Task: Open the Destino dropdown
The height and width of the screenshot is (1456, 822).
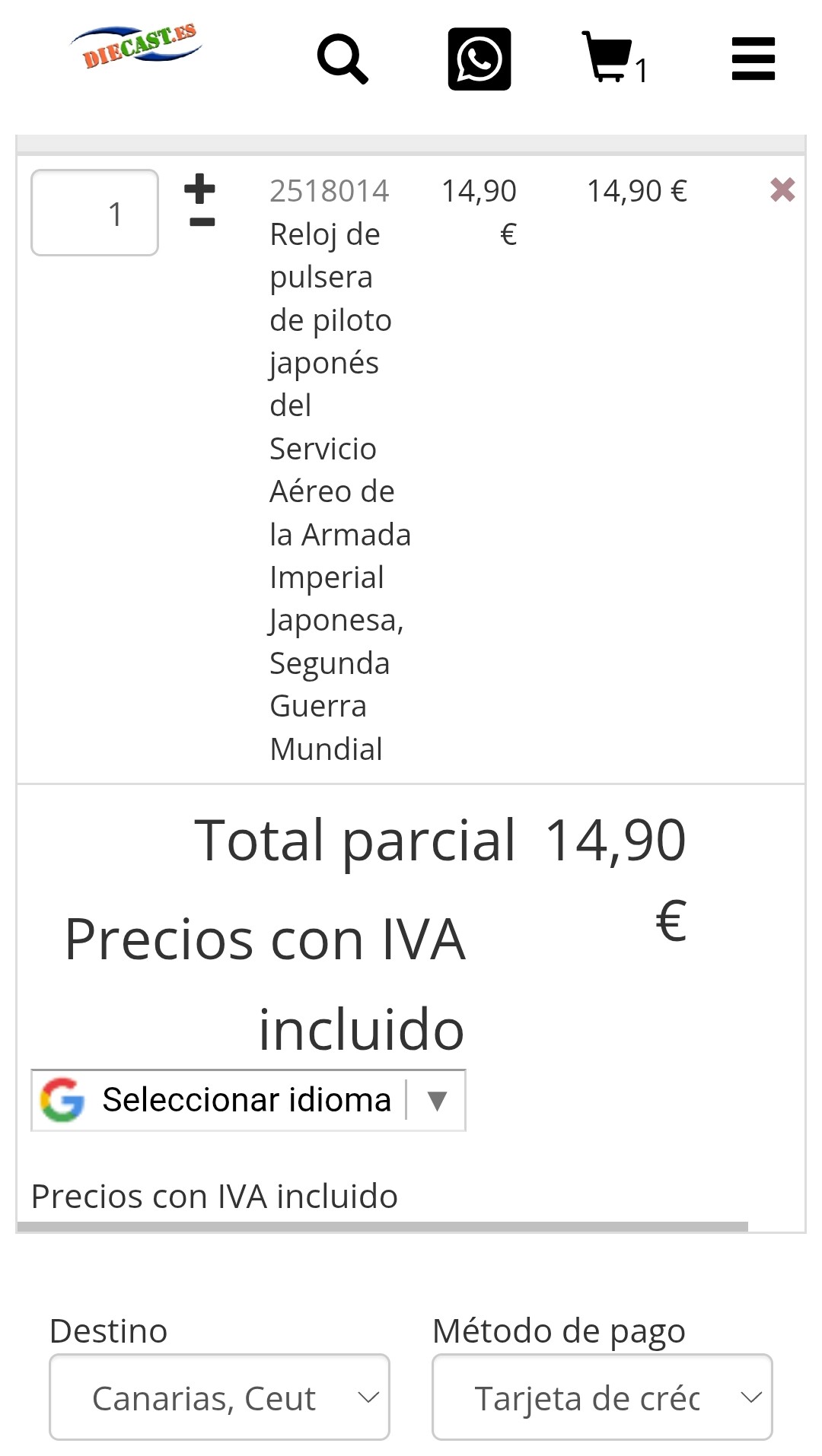Action: 219,1397
